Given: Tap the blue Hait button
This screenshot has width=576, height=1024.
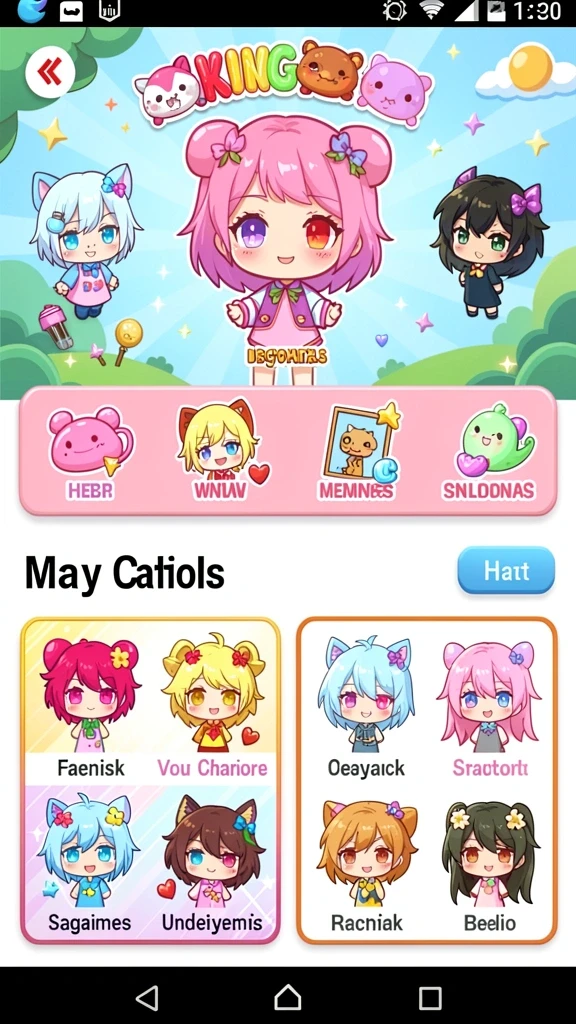Looking at the screenshot, I should click(x=506, y=571).
